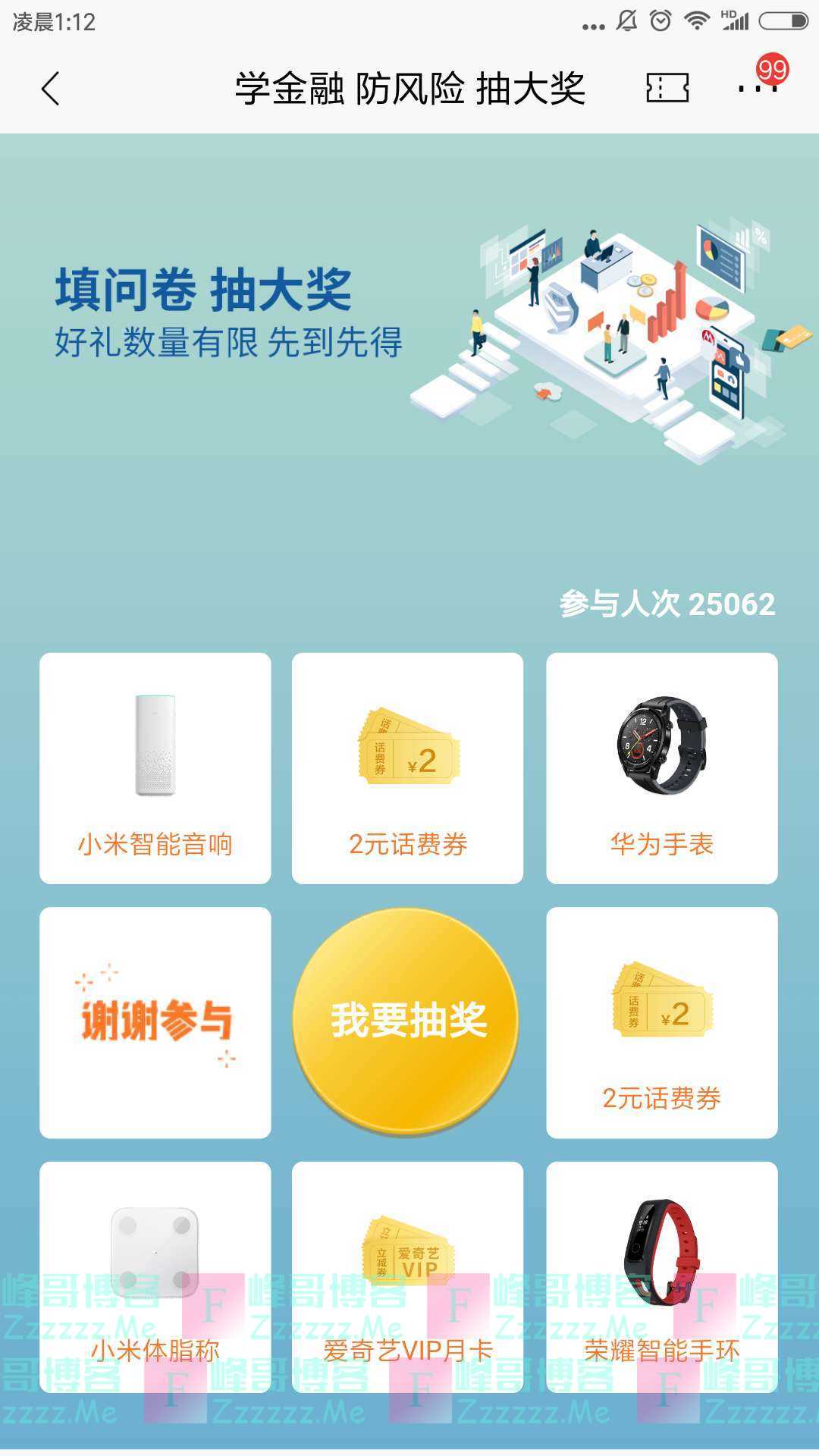This screenshot has width=819, height=1456.
Task: Tap the Wi-Fi icon in the status bar
Action: click(695, 20)
